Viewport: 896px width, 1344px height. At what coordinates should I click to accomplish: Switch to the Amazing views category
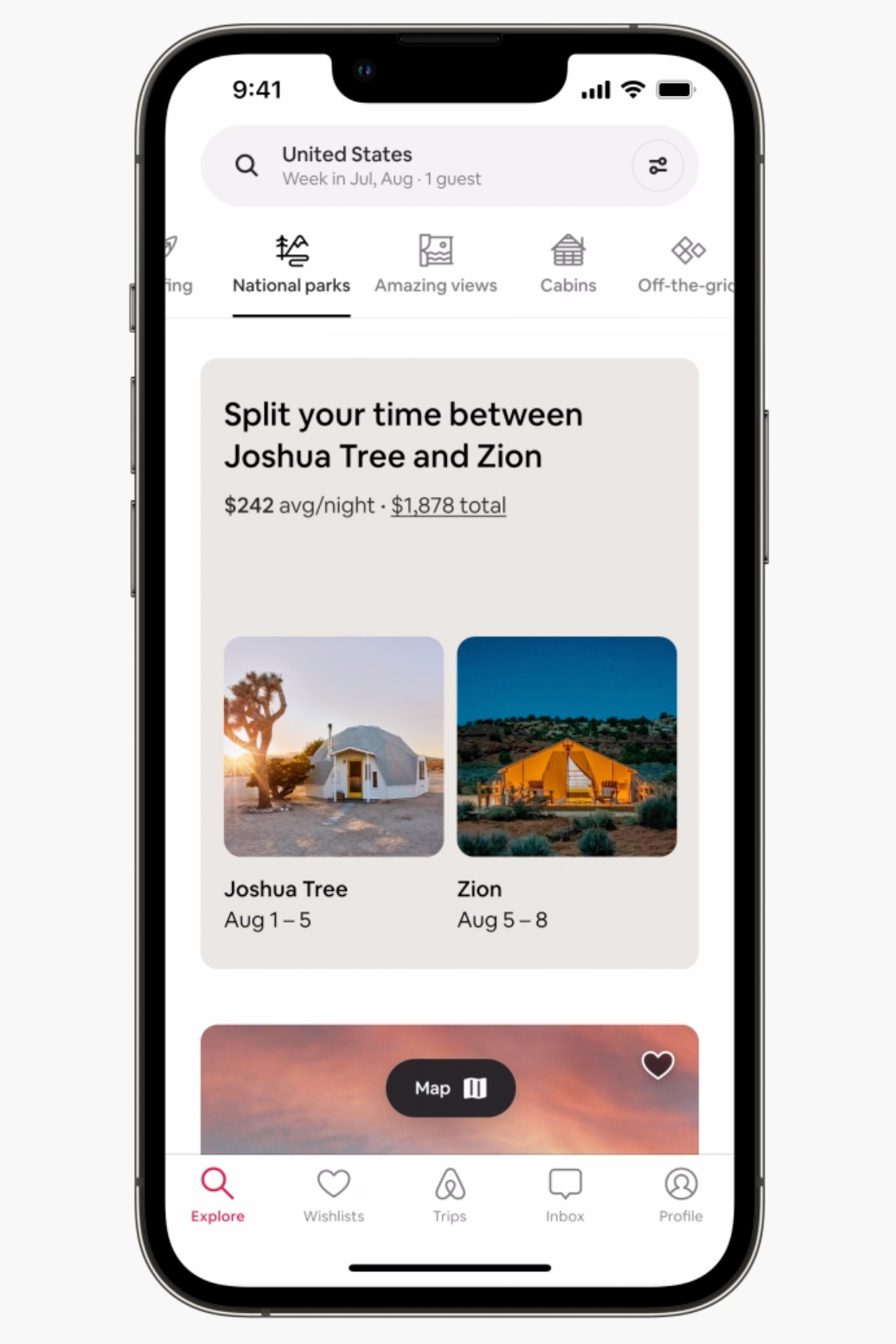[436, 265]
